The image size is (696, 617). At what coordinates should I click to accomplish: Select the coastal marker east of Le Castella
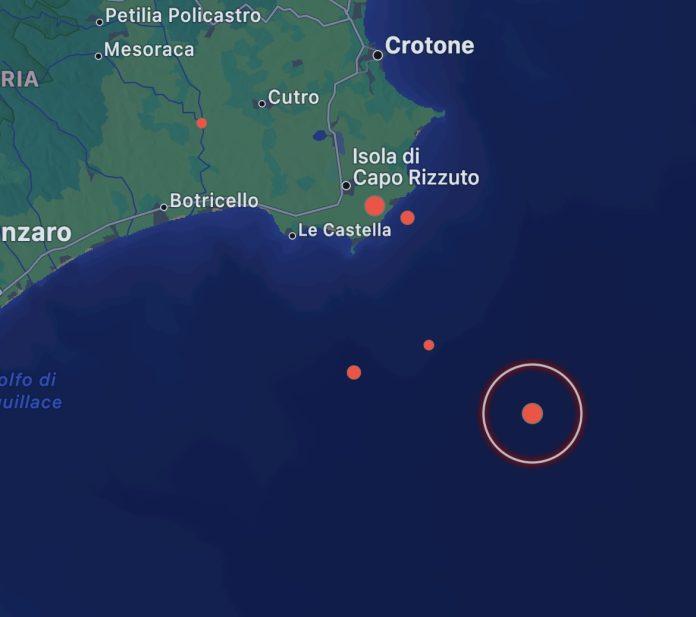(x=407, y=217)
